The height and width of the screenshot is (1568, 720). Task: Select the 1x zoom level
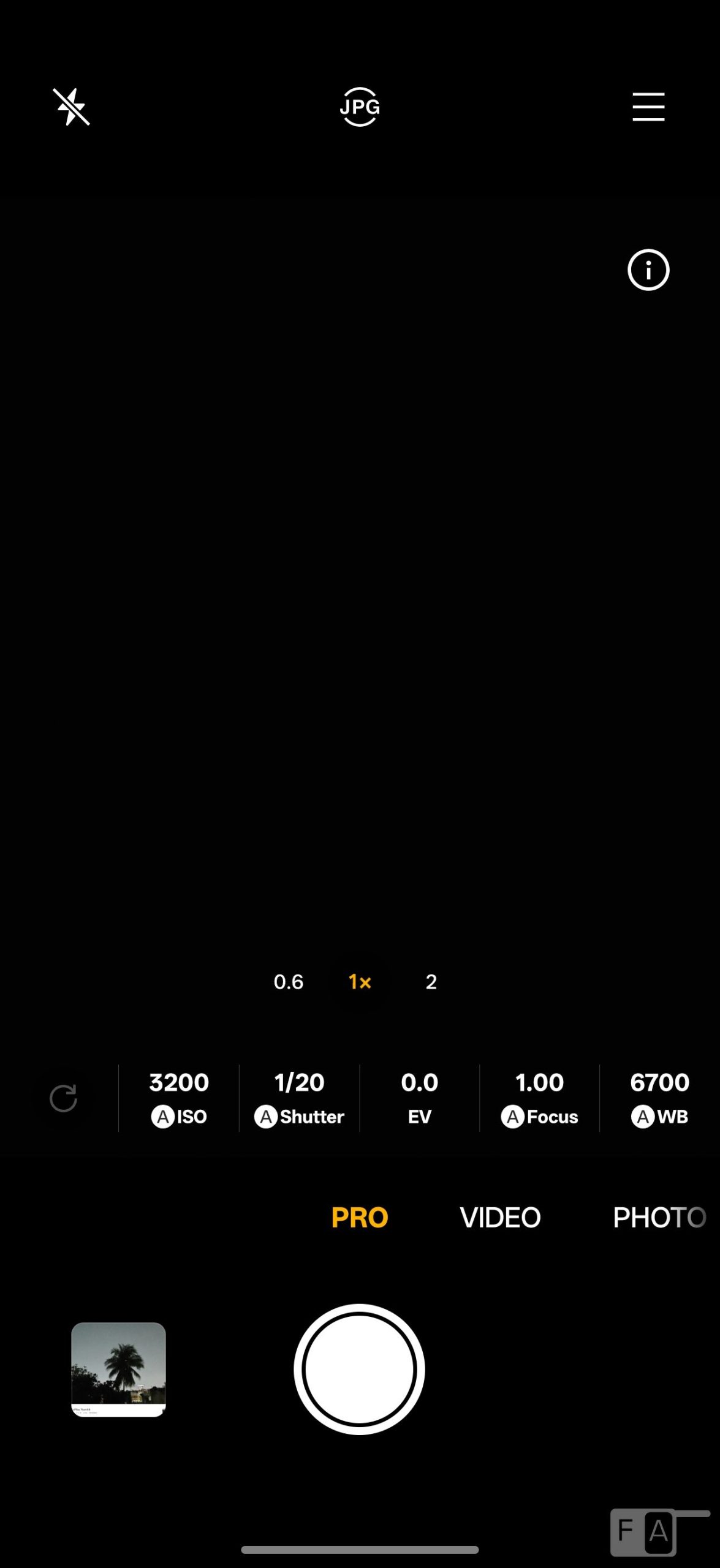(x=360, y=982)
